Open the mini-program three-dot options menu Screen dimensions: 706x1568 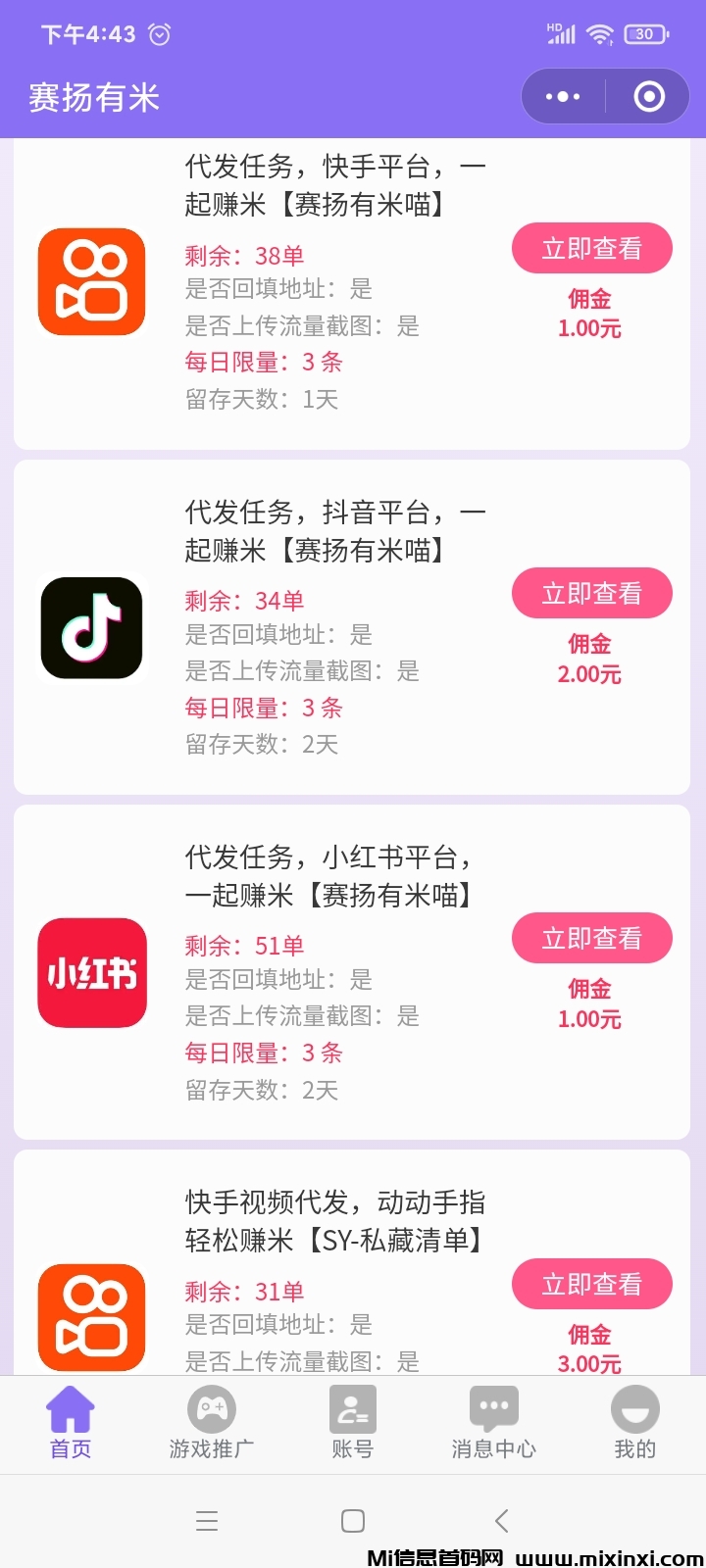click(x=561, y=97)
